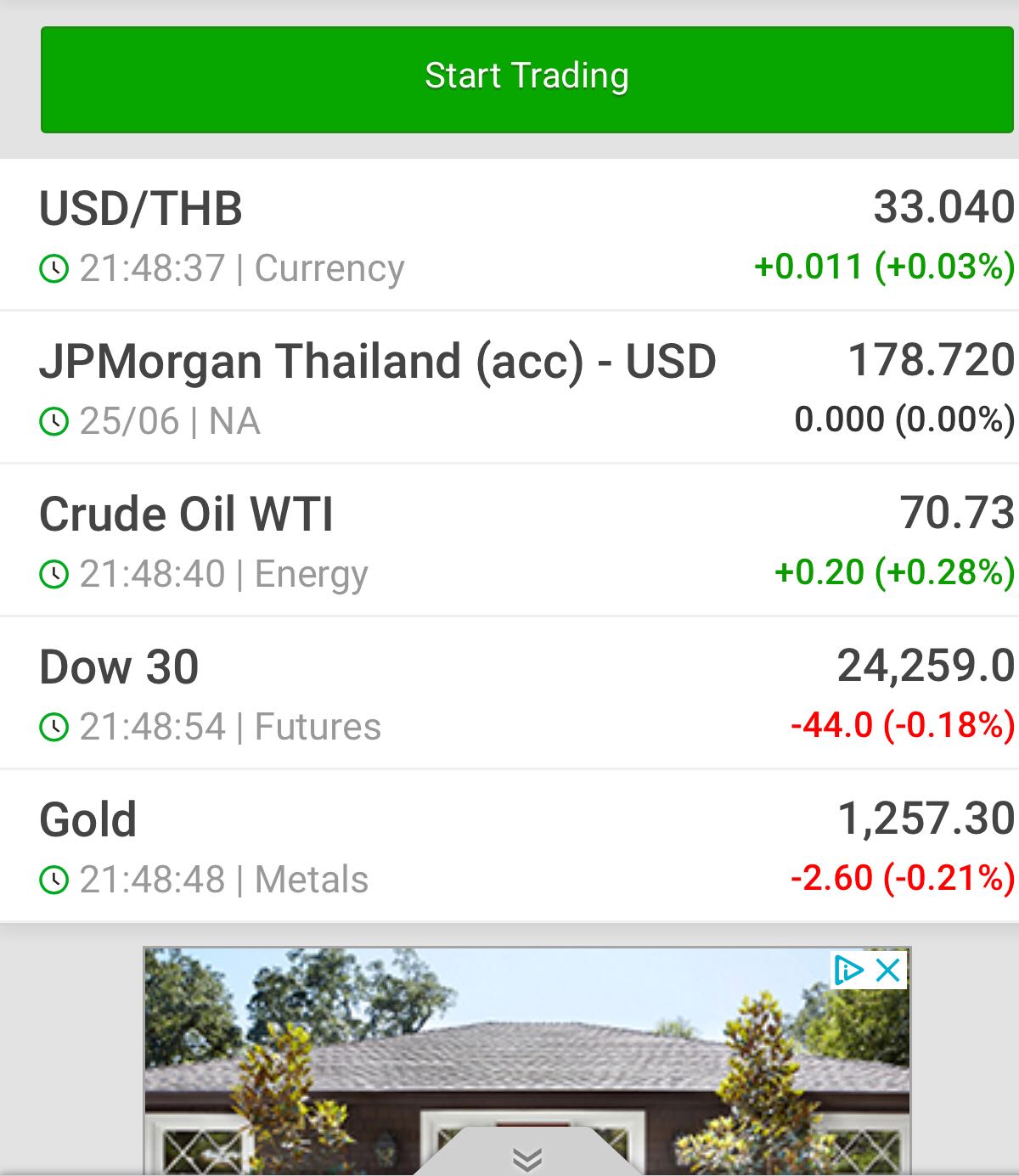Select the Gold metals quote
Screen dimensions: 1019x1176
tap(509, 847)
